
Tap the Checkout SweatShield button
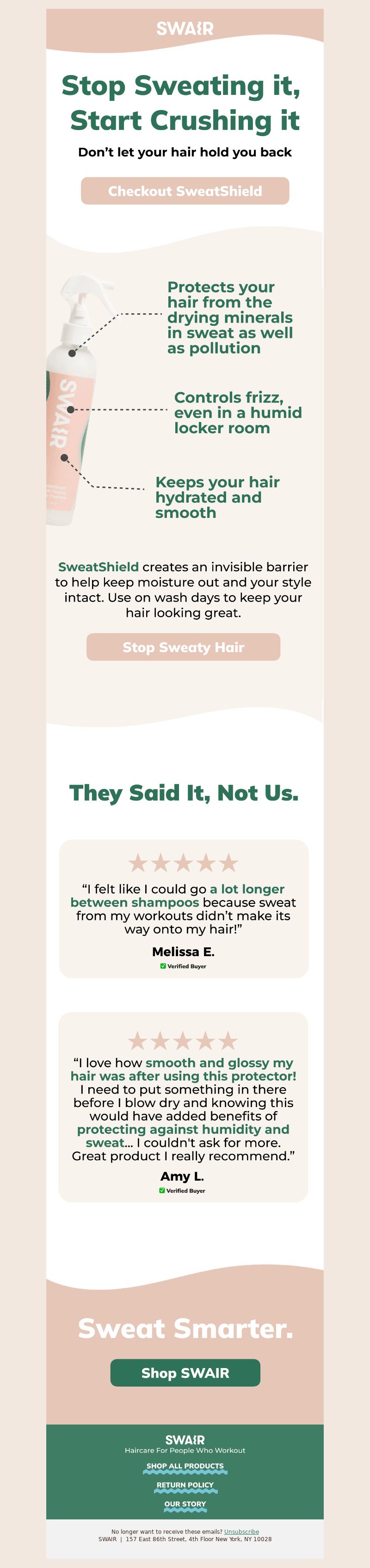pyautogui.click(x=185, y=191)
